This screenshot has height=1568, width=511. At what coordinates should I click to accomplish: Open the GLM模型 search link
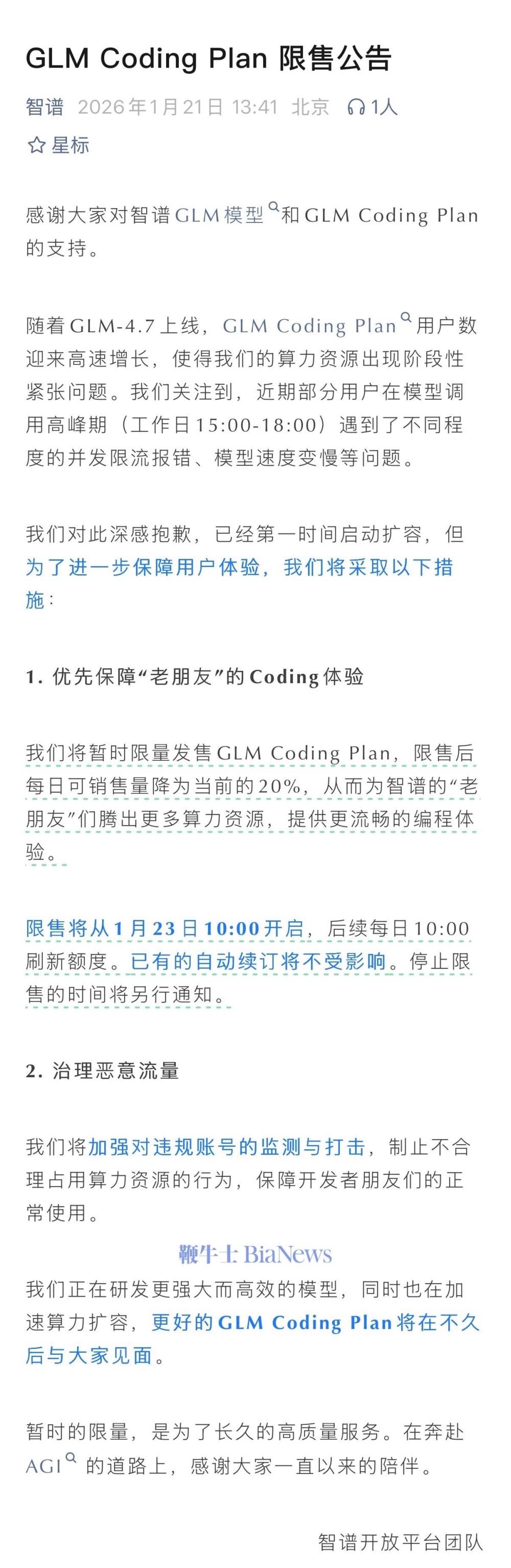220,215
